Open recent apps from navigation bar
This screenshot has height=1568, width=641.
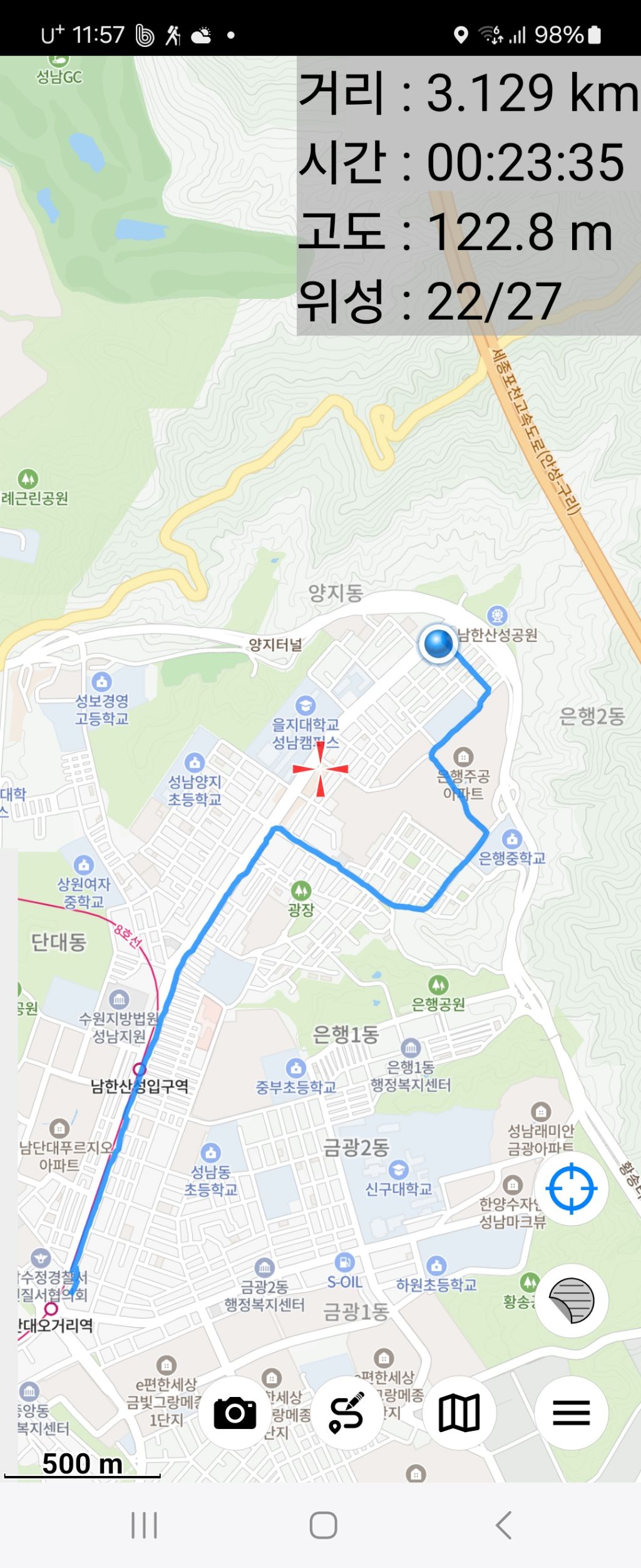[x=144, y=1525]
